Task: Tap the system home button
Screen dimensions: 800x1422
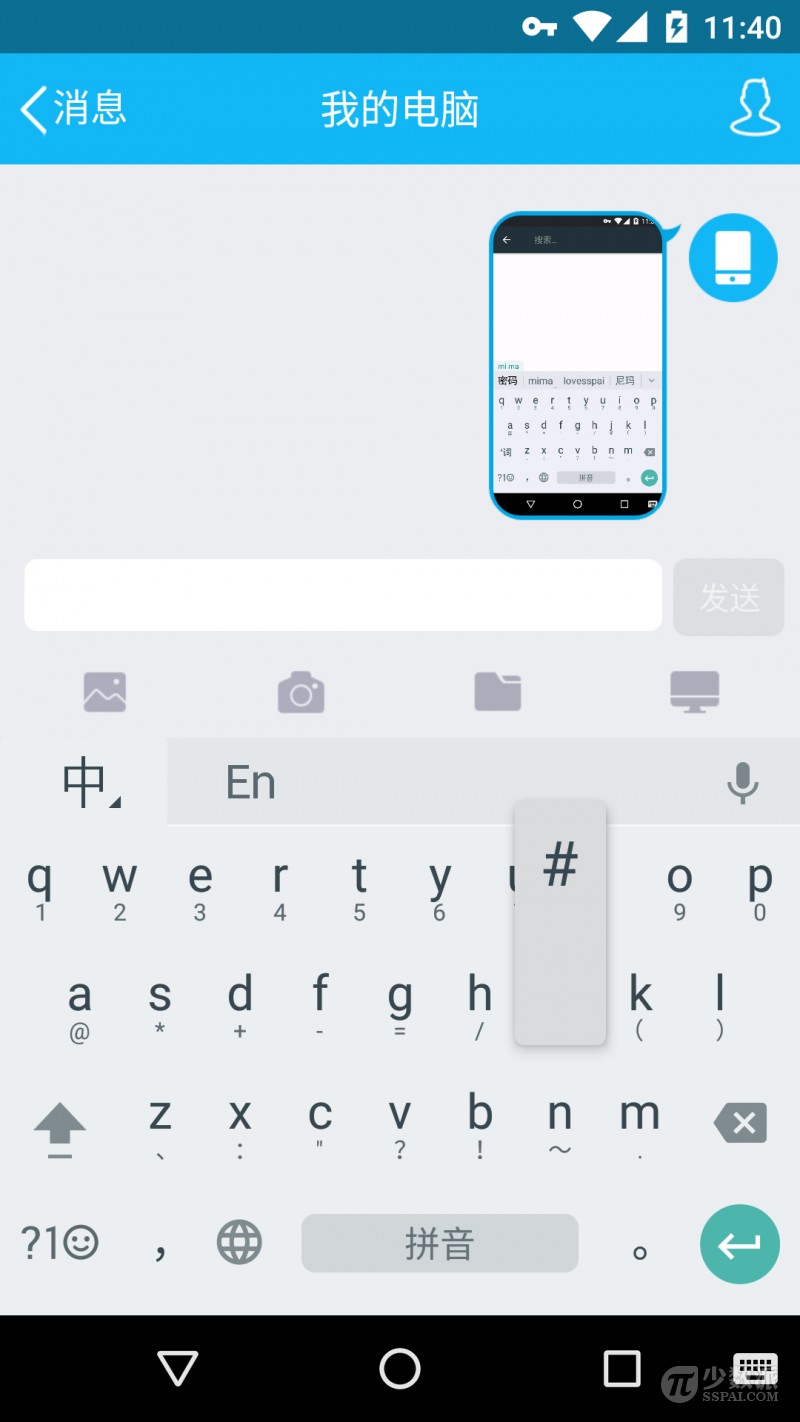Action: tap(400, 1368)
